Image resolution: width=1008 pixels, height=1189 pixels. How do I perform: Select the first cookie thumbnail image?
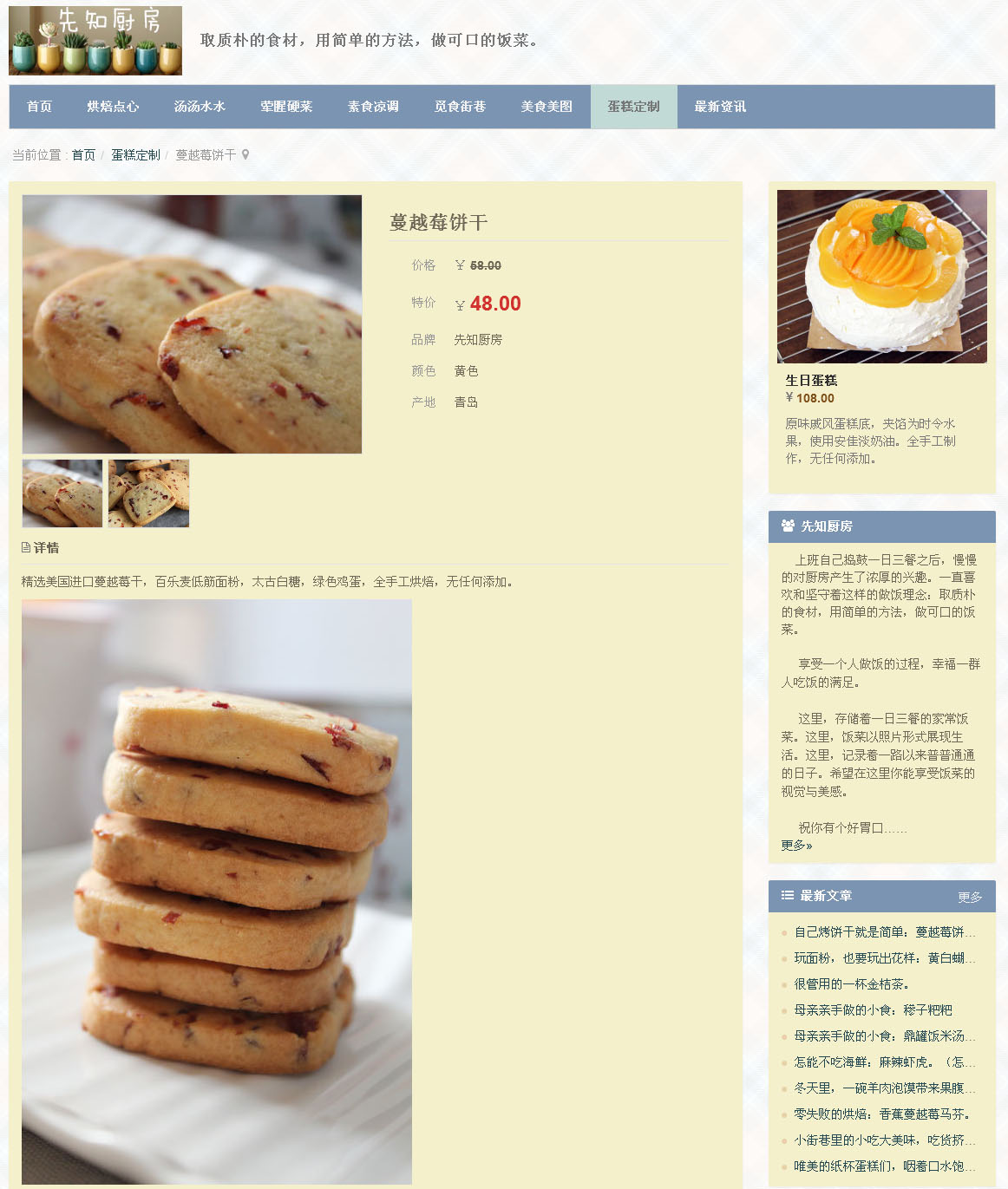pos(62,493)
